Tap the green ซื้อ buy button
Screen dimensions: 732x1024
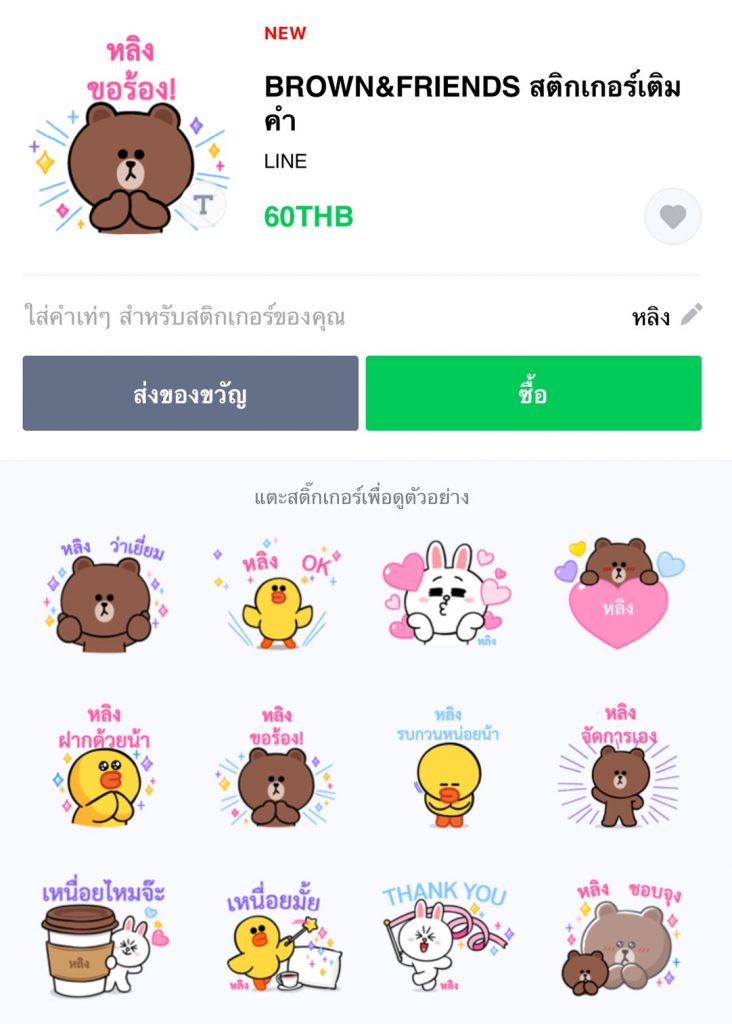(x=533, y=394)
